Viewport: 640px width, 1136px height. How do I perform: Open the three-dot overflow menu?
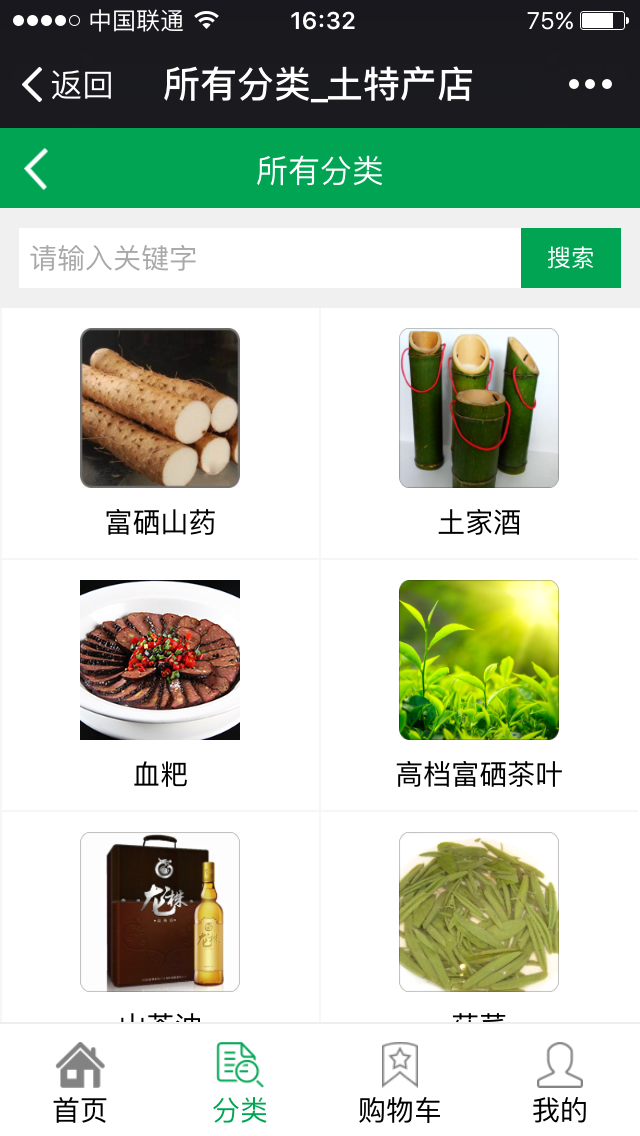[590, 85]
